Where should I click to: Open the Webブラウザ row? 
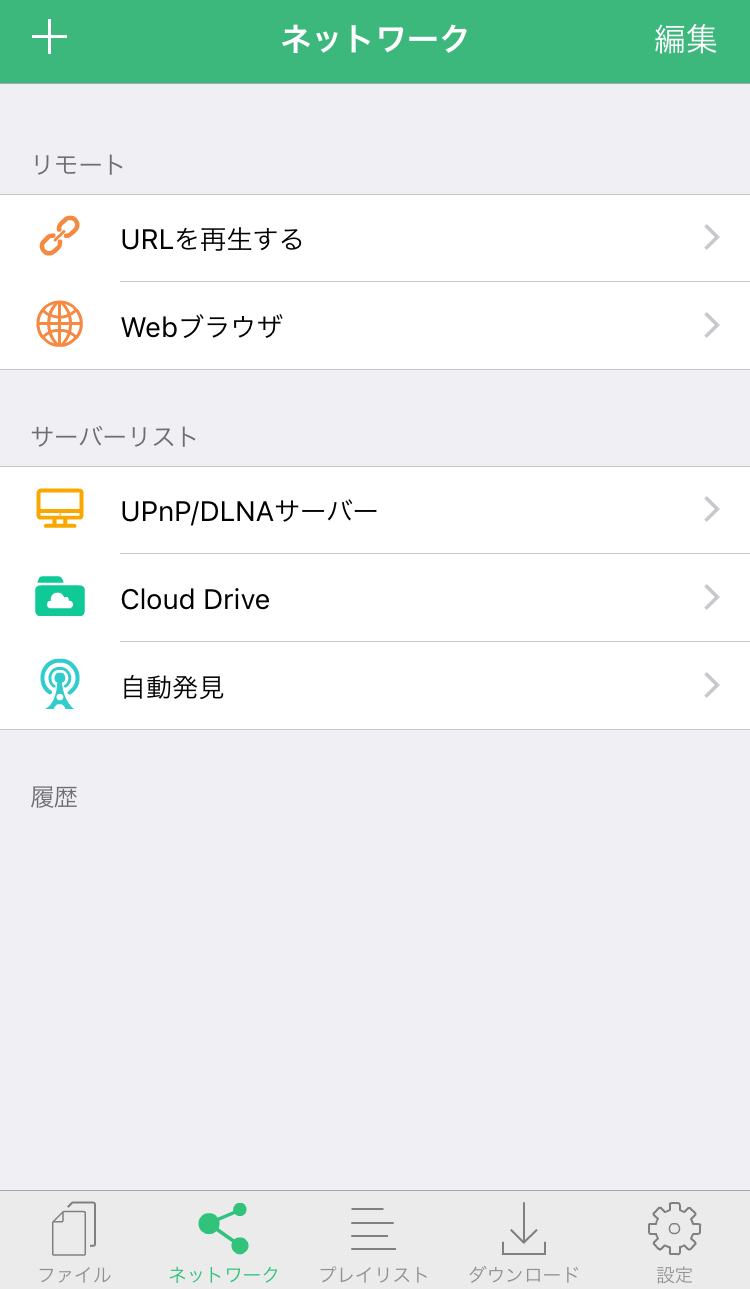coord(375,326)
